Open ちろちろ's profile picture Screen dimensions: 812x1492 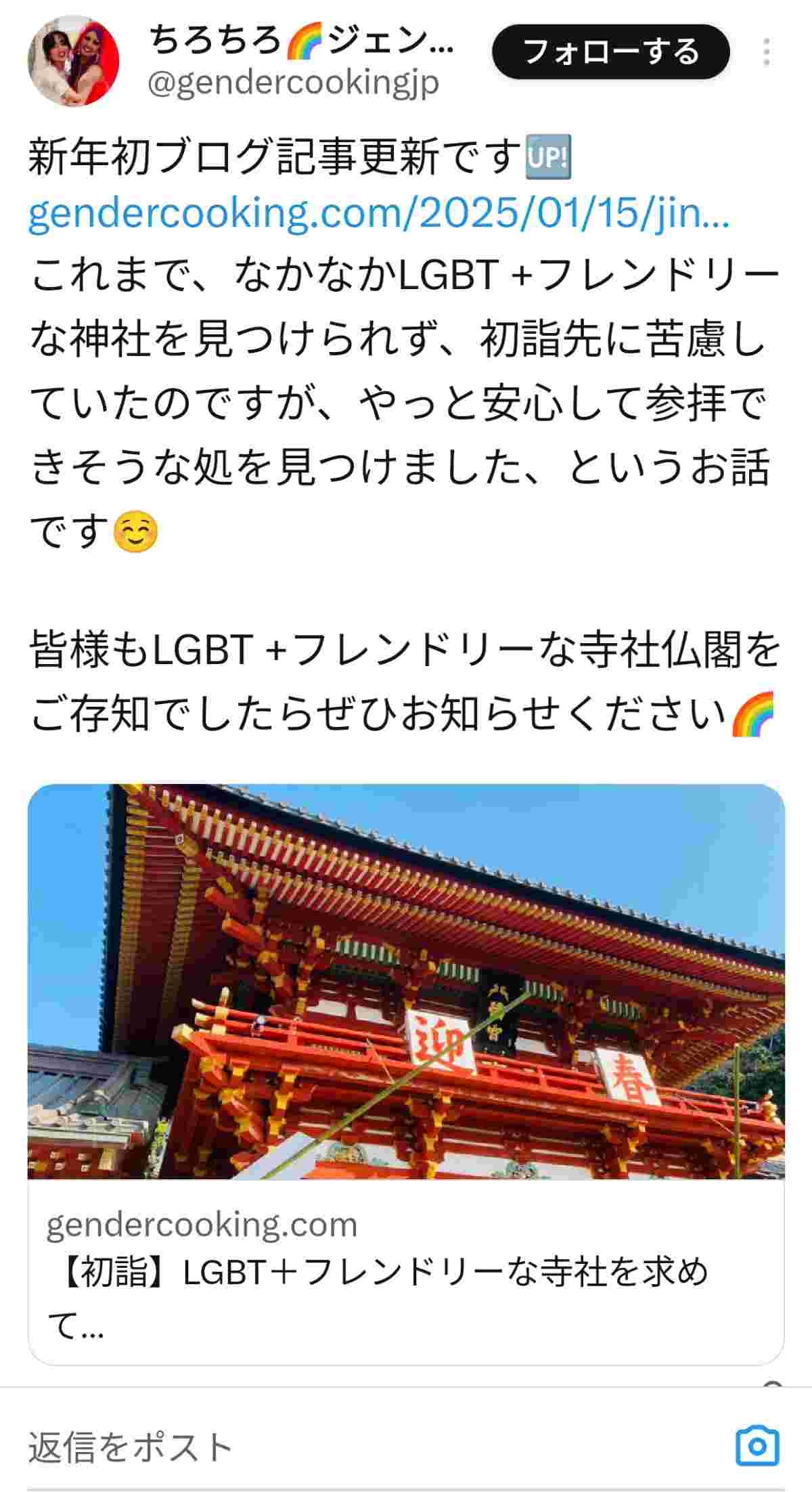tap(73, 60)
